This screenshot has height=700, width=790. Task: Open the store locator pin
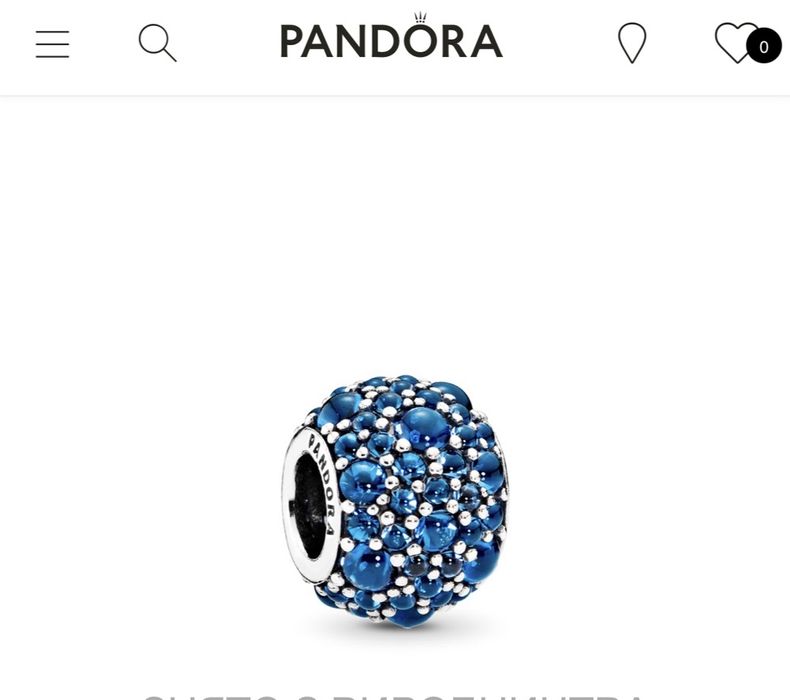coord(632,44)
